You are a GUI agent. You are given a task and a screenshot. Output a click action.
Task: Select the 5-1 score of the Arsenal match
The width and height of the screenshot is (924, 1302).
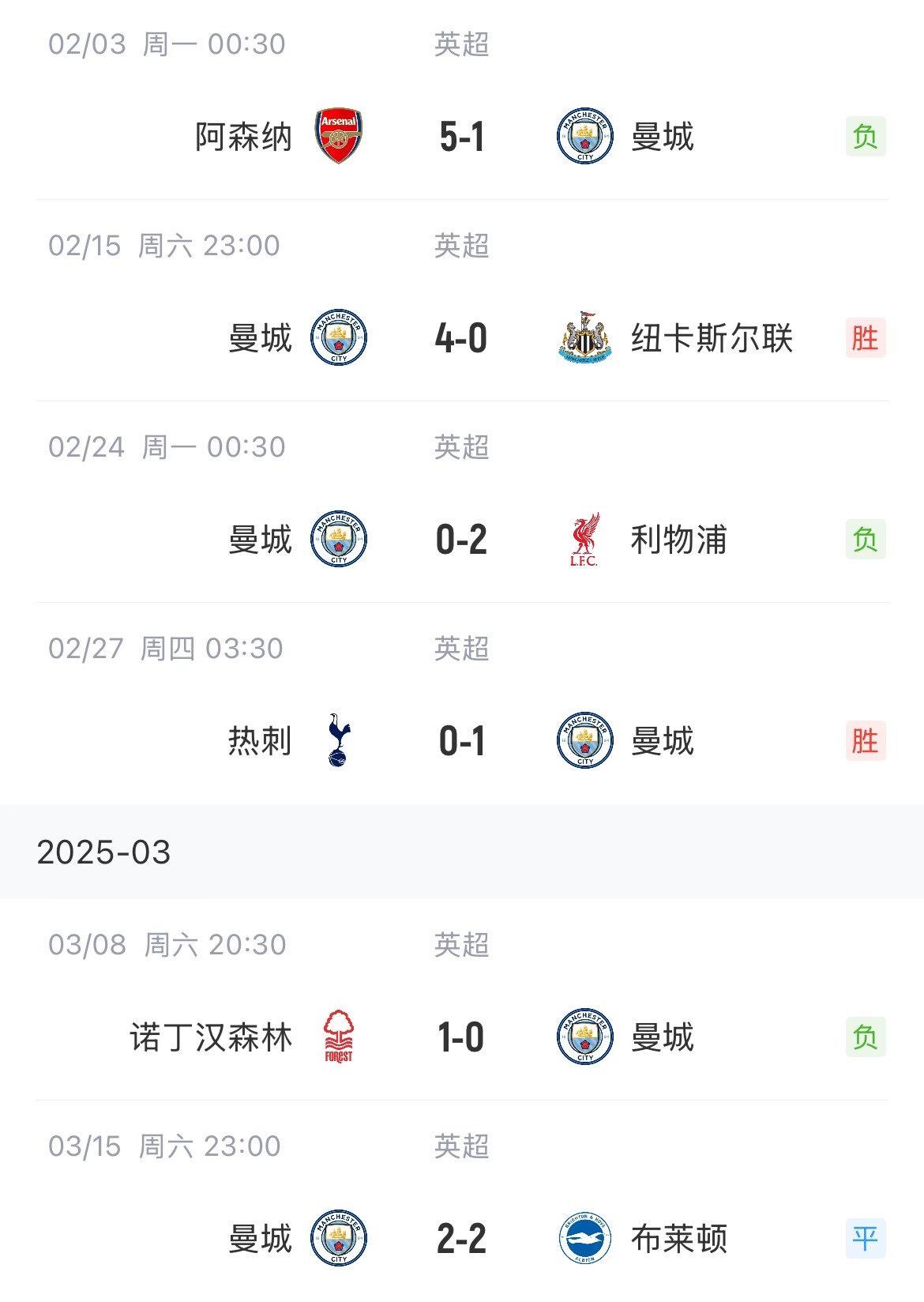coord(462,136)
